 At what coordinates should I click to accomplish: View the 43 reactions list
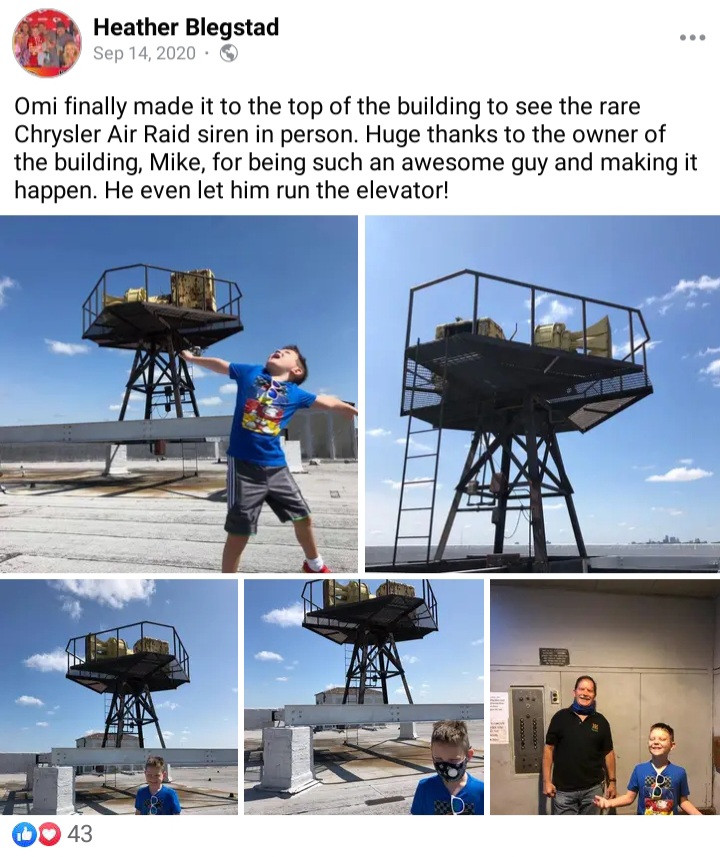pos(52,833)
